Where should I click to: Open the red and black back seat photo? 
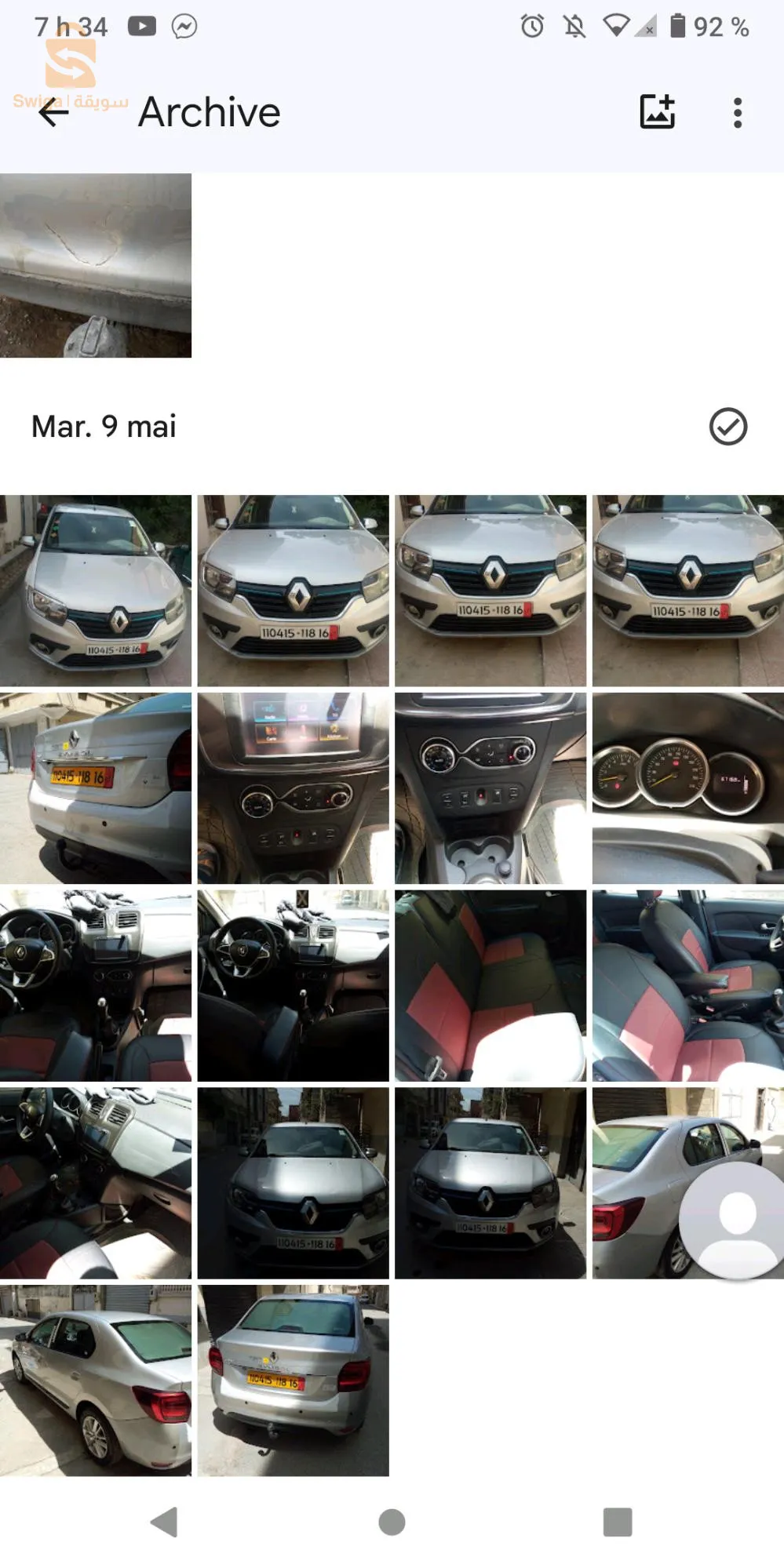point(490,985)
